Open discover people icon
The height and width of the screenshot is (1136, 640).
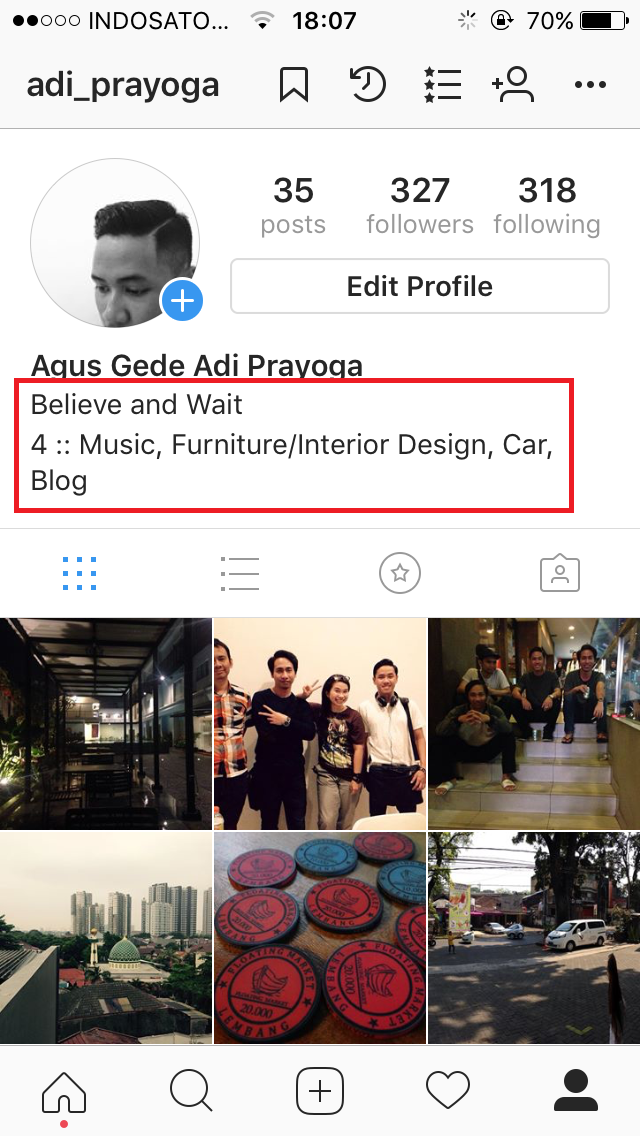pos(512,85)
